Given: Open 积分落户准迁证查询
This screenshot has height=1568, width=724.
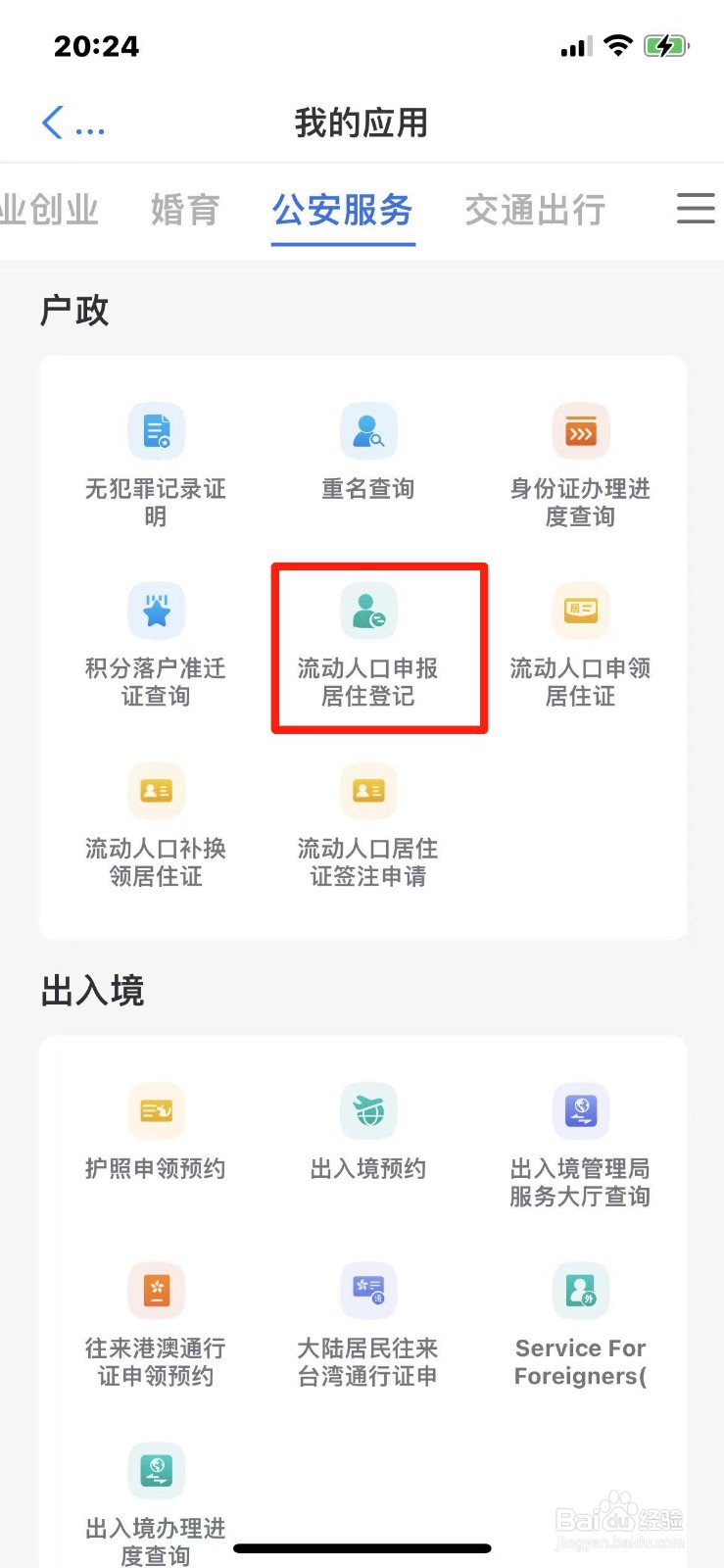Looking at the screenshot, I should pyautogui.click(x=156, y=642).
